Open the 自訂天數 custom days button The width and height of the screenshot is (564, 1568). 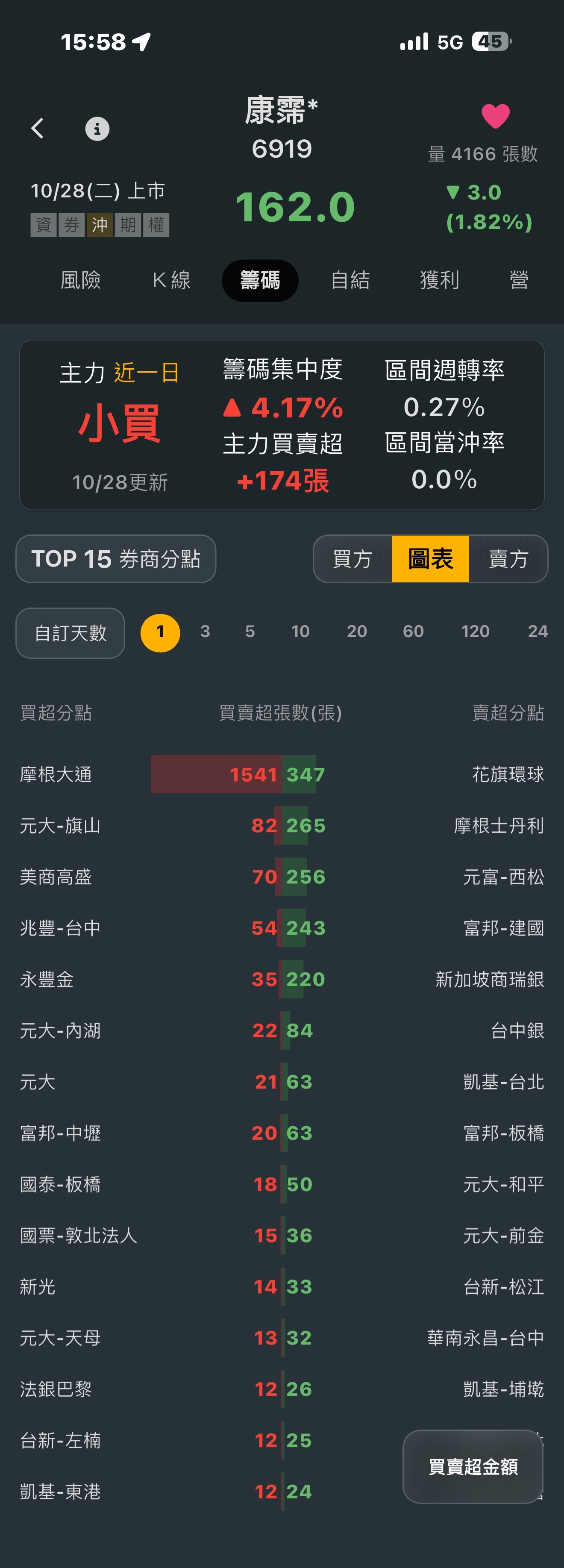[70, 633]
